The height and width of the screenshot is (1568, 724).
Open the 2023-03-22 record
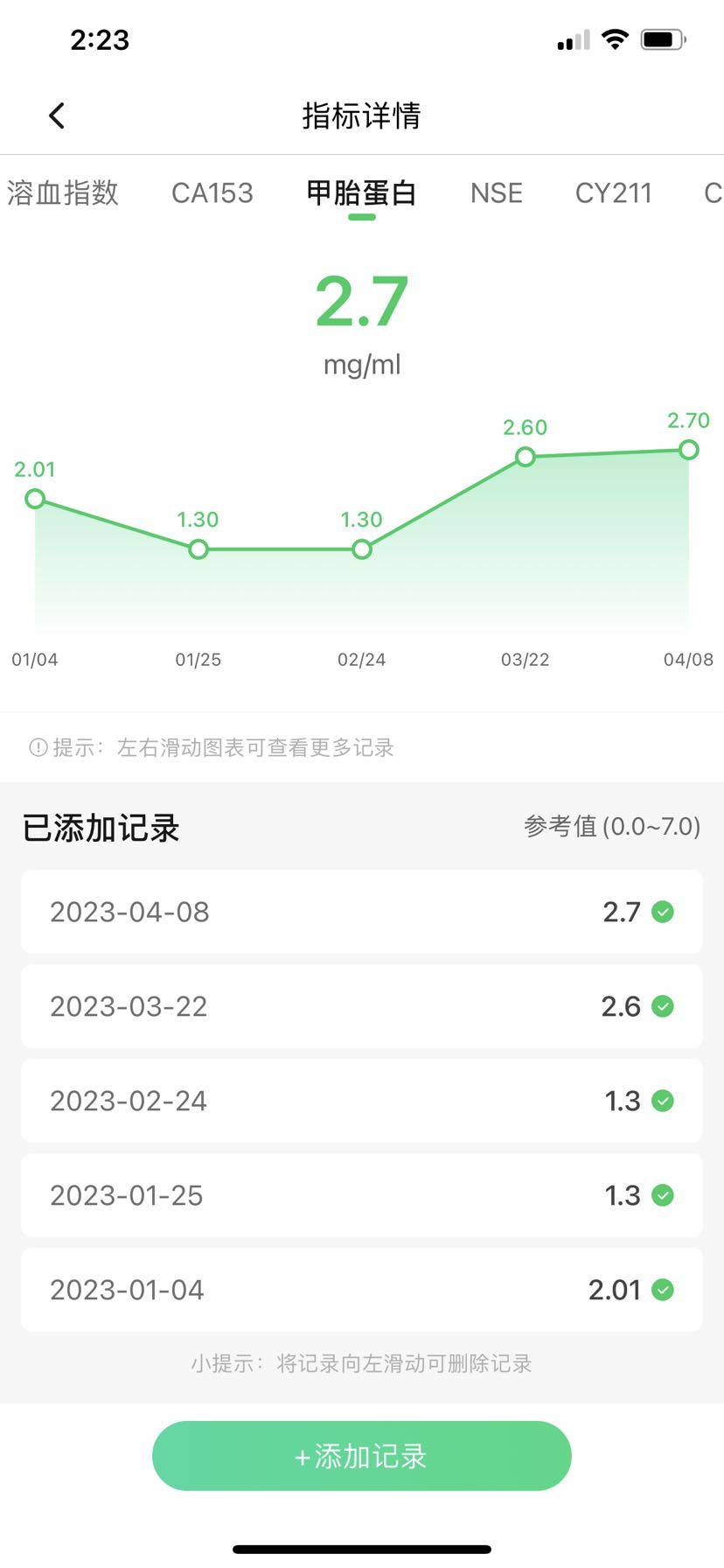tap(362, 1006)
